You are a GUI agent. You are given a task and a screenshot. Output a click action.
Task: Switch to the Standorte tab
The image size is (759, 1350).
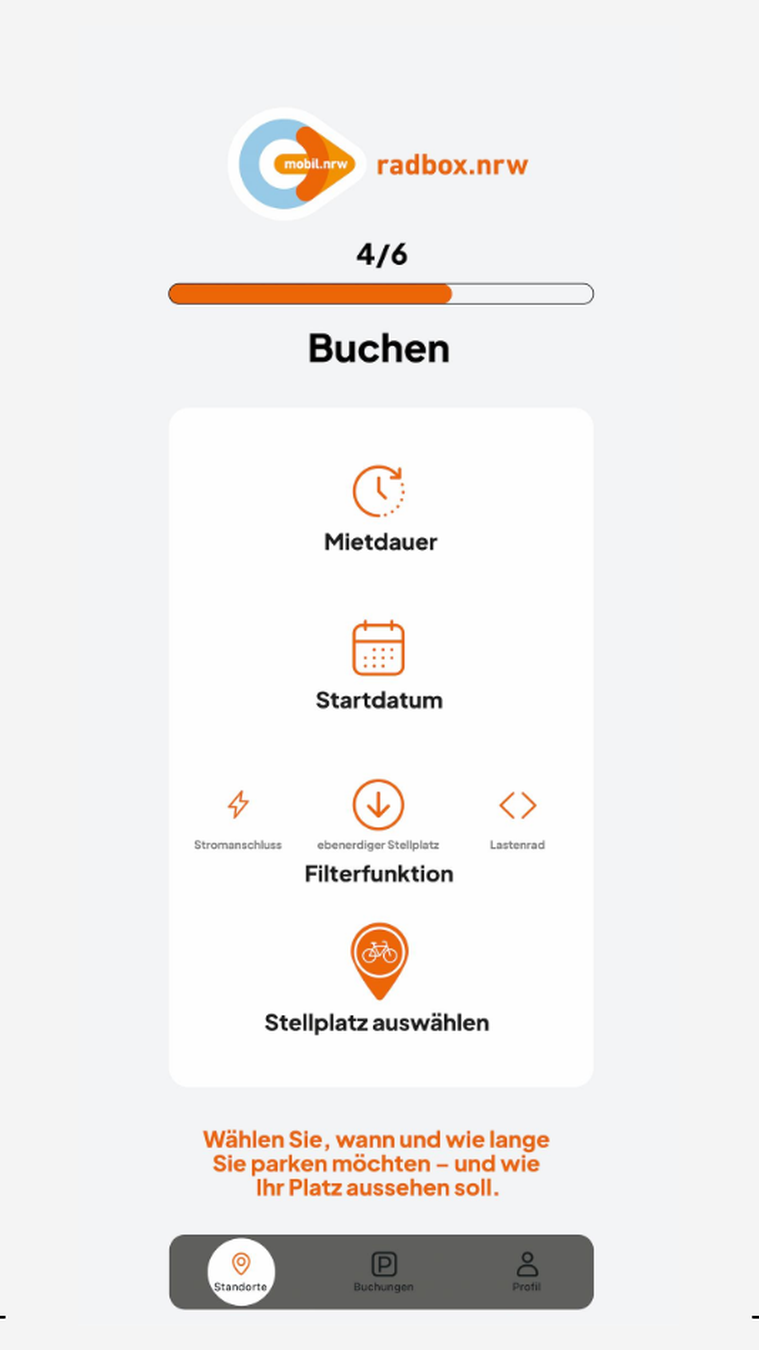241,1272
